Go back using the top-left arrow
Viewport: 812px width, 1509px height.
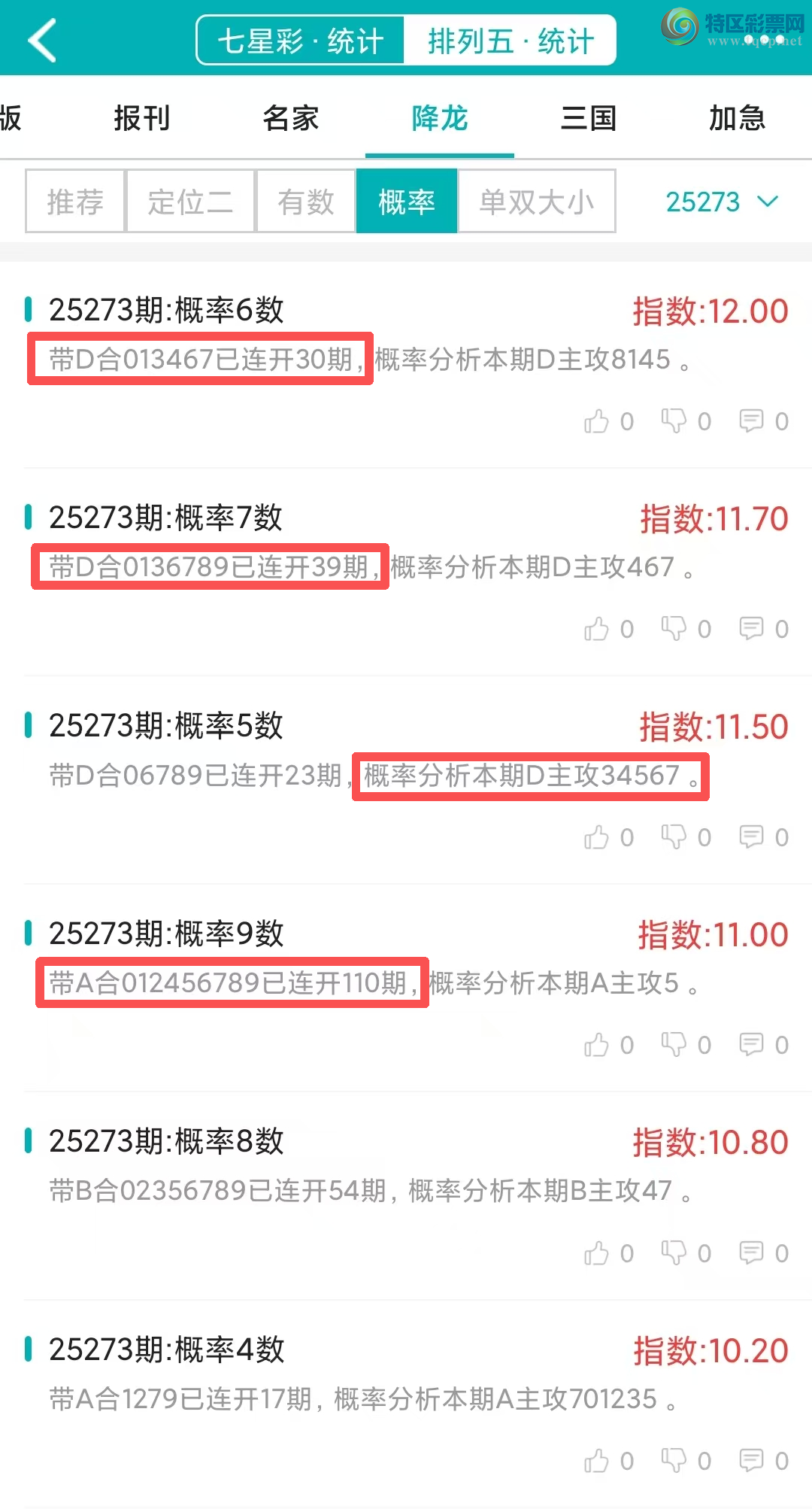[x=42, y=40]
